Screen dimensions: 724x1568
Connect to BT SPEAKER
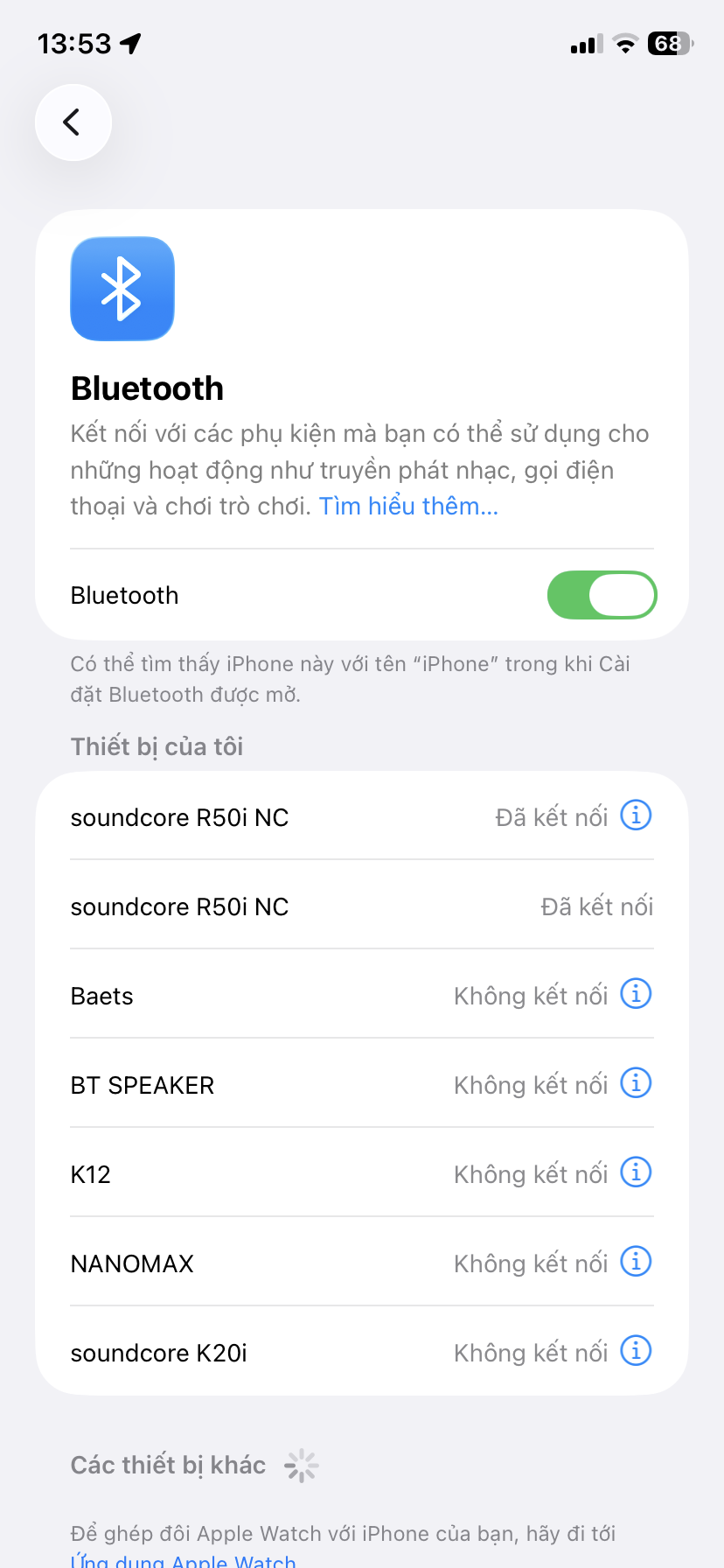click(x=262, y=1085)
